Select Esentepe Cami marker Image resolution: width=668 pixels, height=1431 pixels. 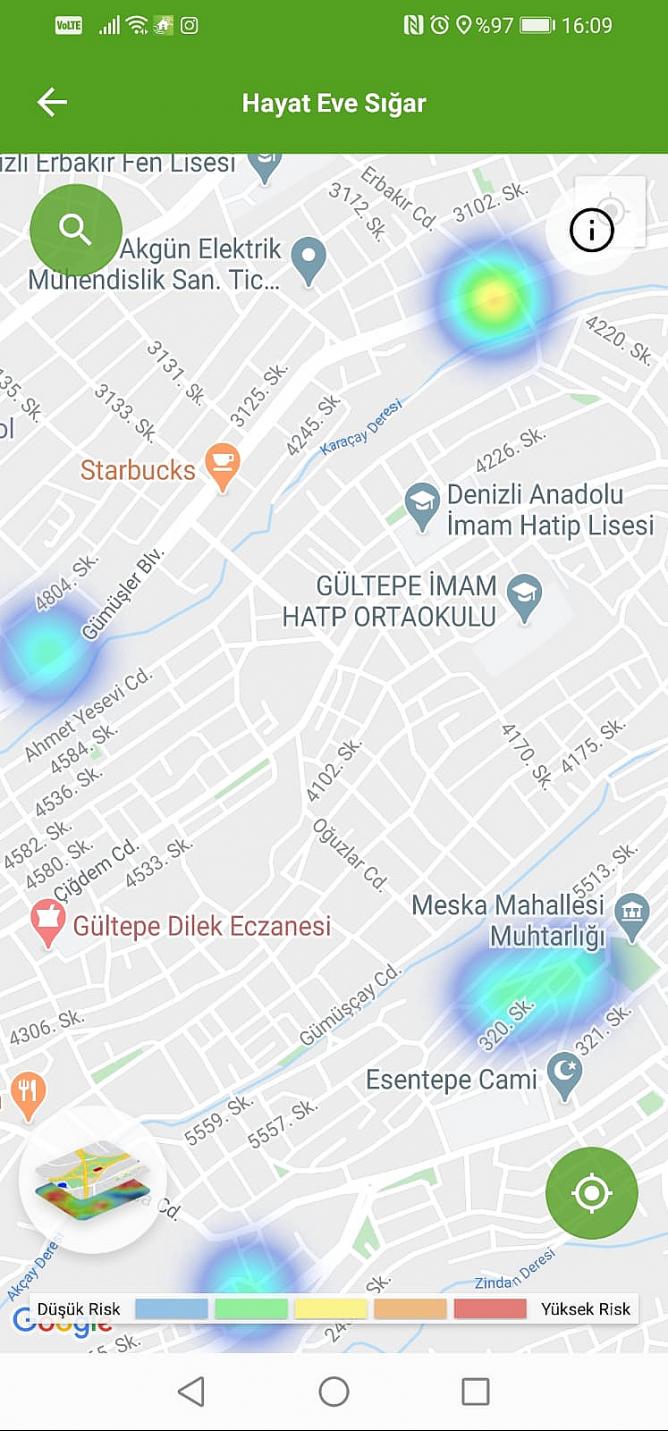coord(566,1076)
